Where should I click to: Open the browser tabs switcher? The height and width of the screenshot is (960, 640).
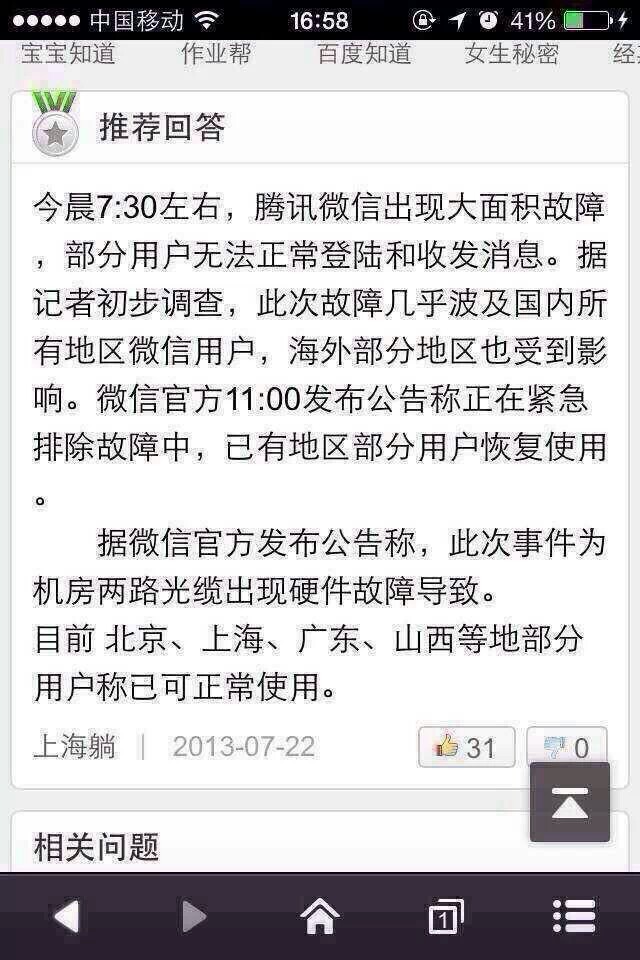coord(446,916)
